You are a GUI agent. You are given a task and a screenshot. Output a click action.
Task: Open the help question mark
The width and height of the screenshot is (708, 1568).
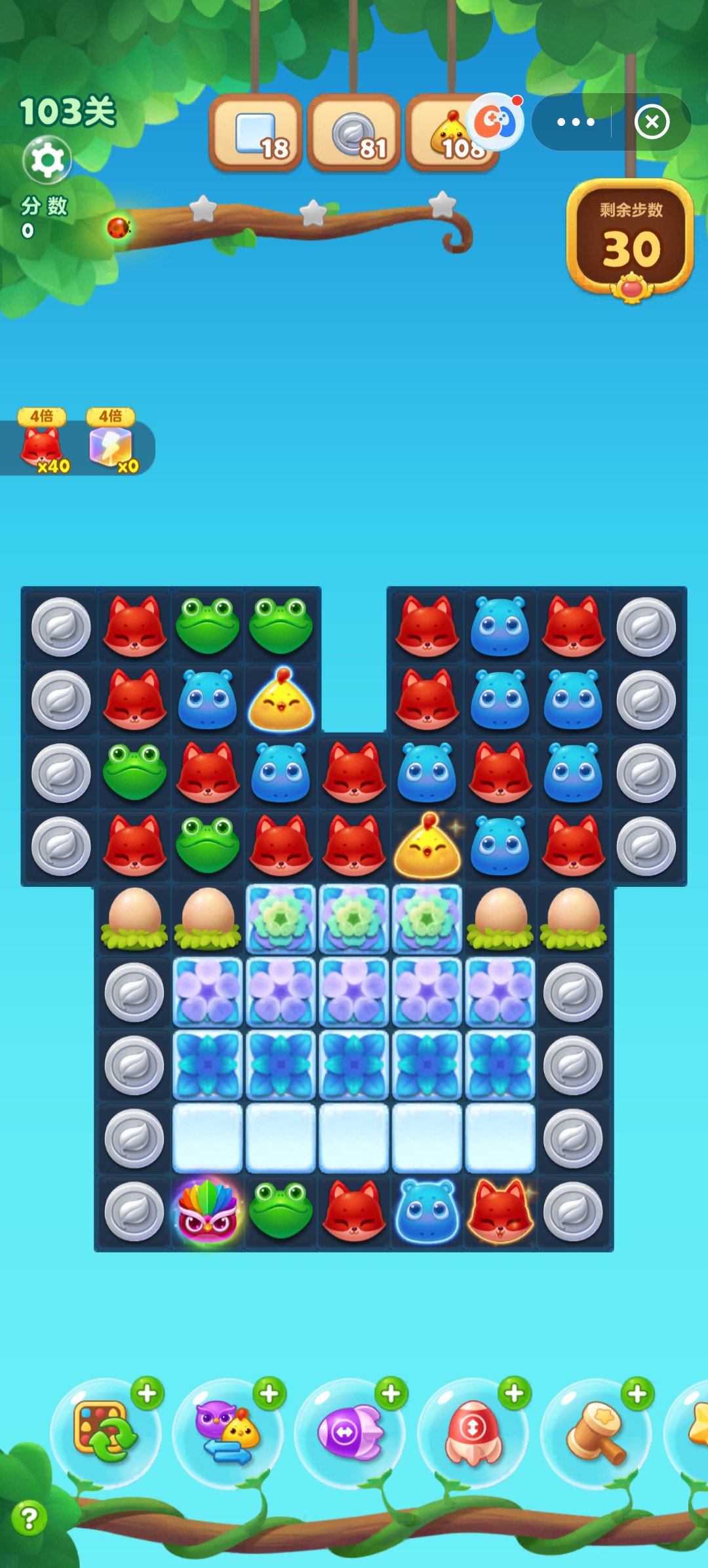(x=29, y=1517)
